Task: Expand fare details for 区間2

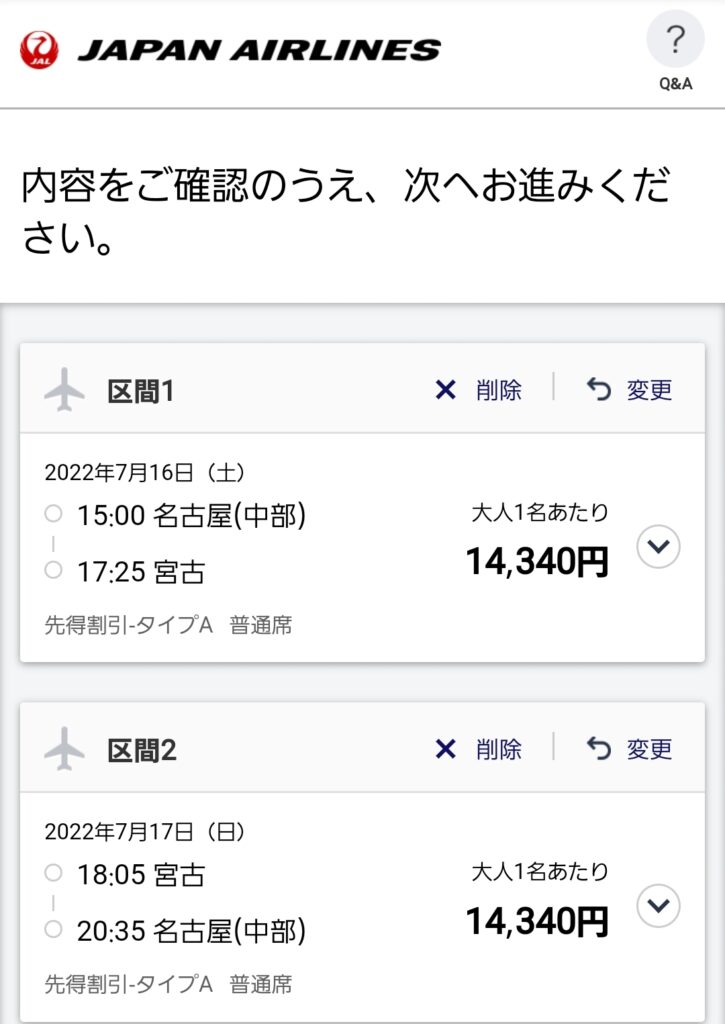Action: tap(658, 906)
